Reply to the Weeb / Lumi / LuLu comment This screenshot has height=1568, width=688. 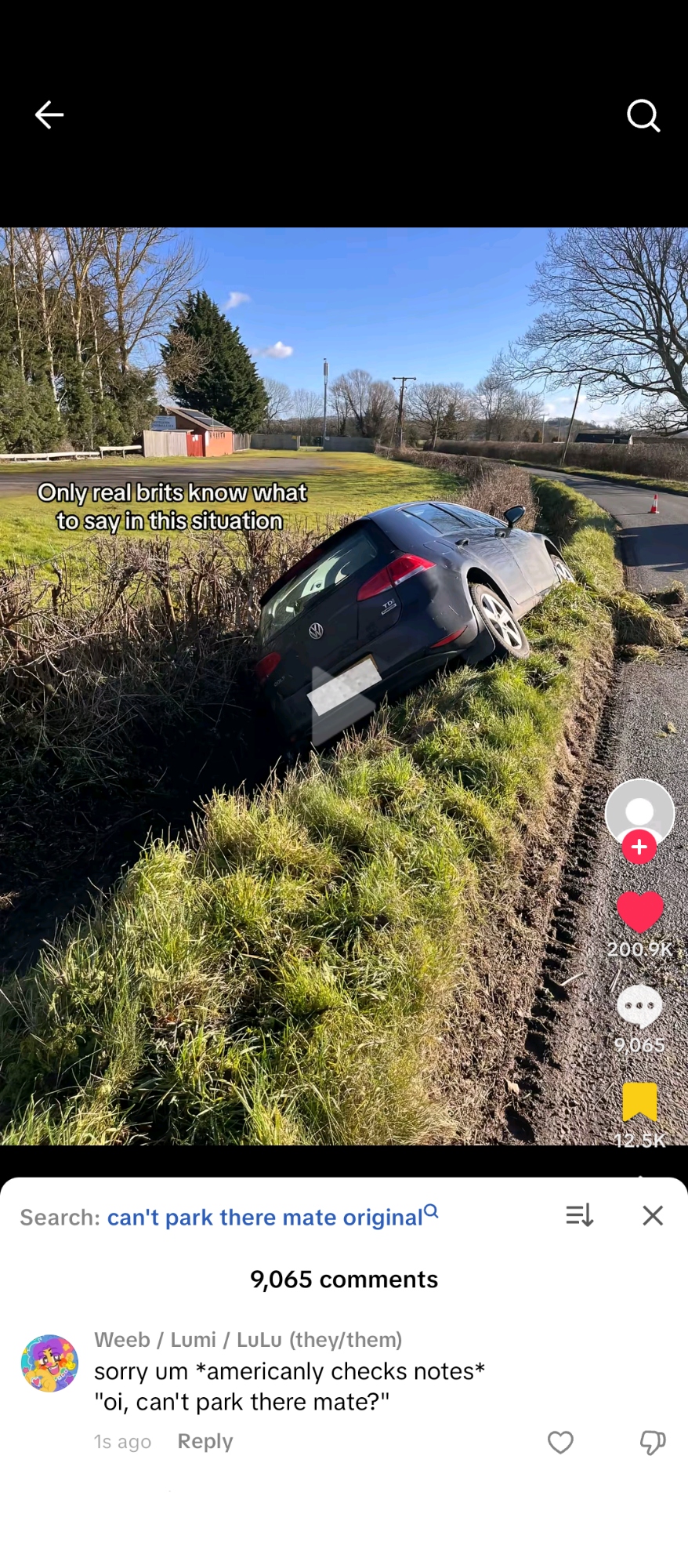click(205, 1442)
